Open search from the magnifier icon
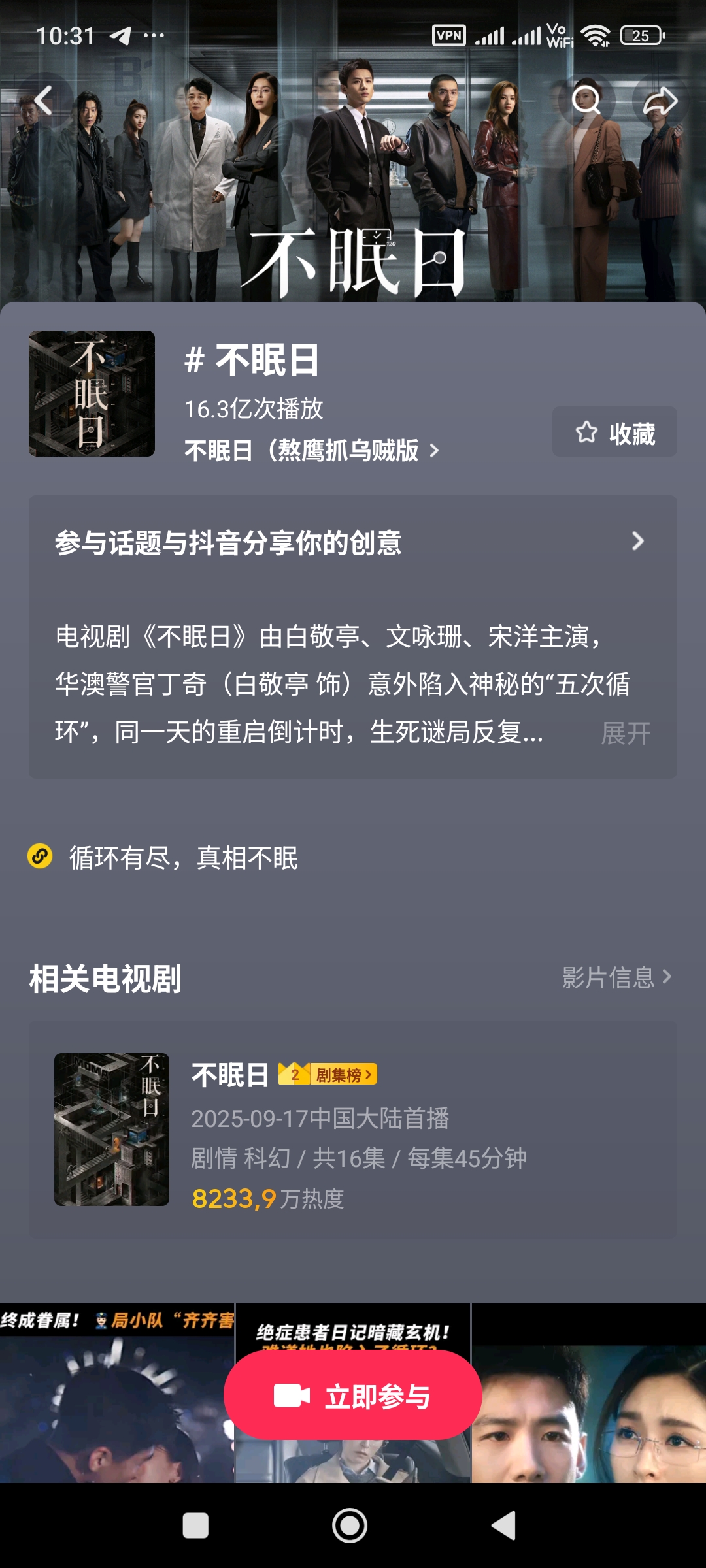This screenshot has width=706, height=1568. click(586, 101)
